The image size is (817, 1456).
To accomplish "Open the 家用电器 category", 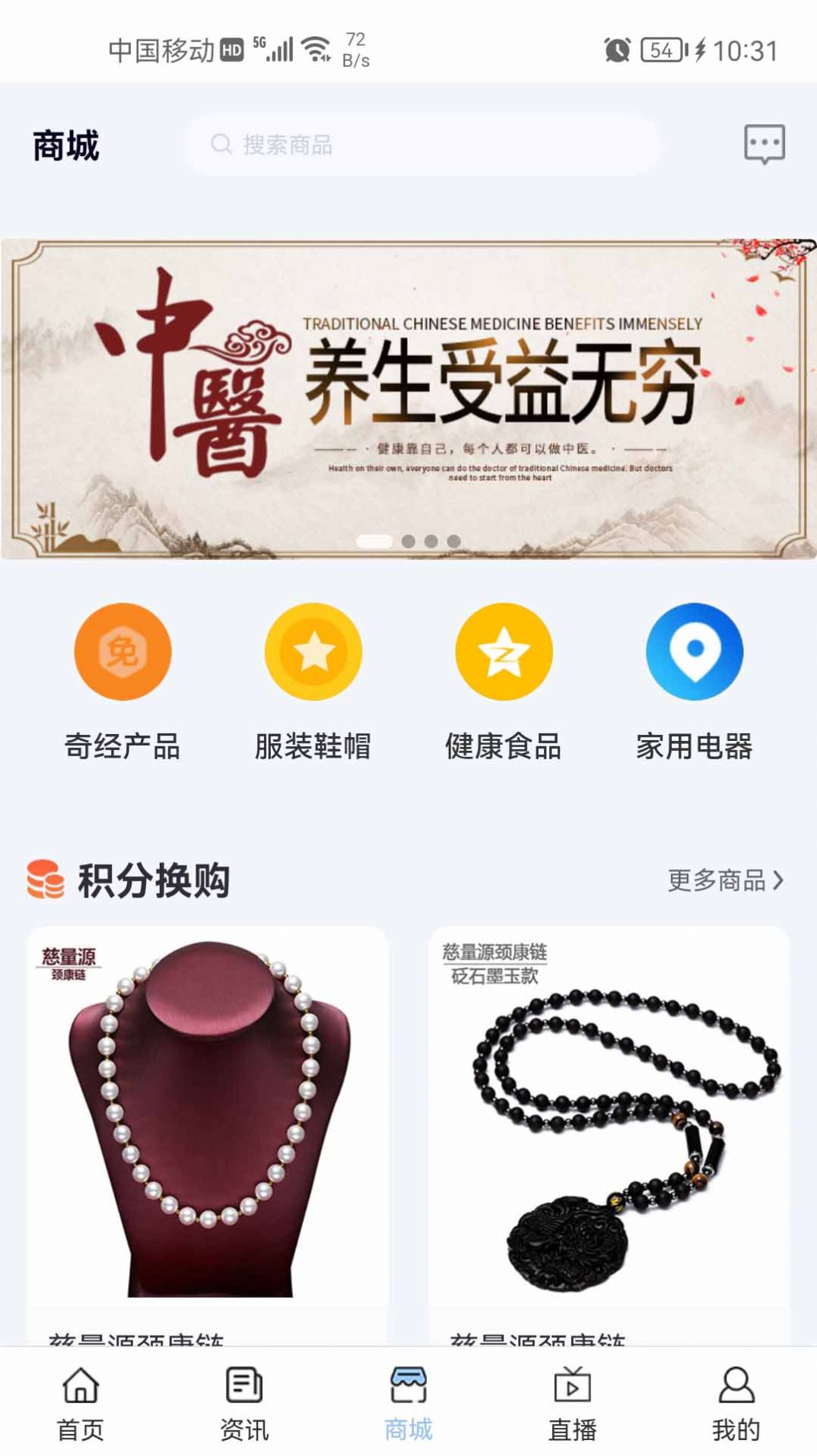I will coord(694,680).
